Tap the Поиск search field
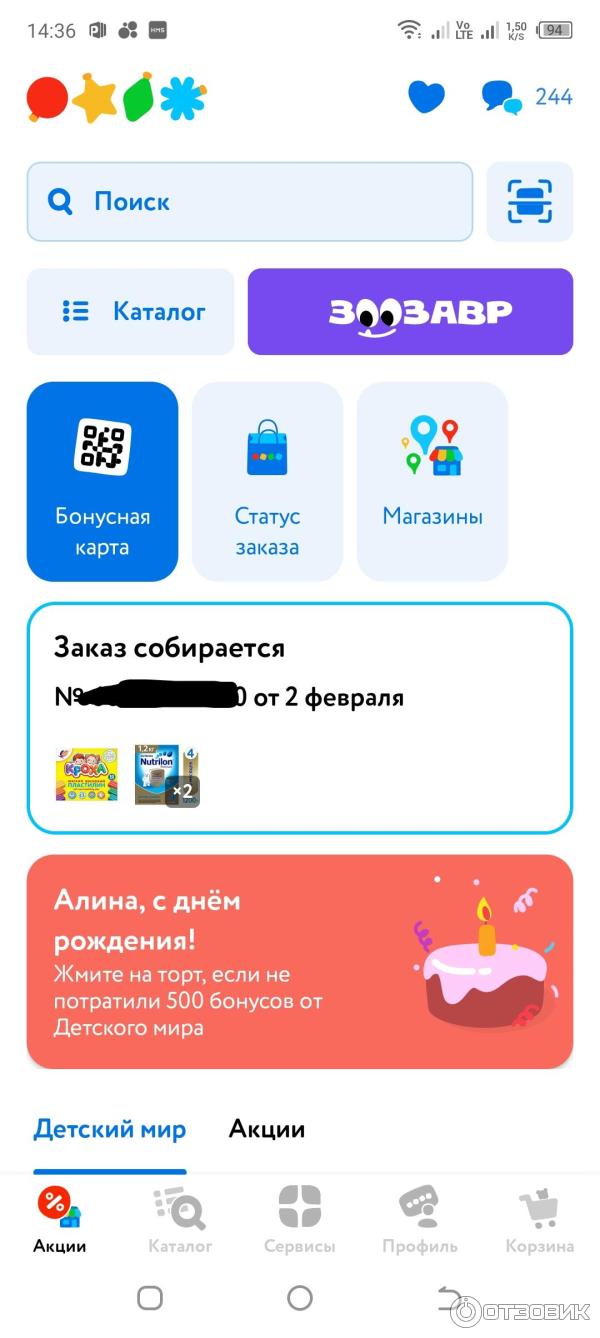 pos(250,202)
